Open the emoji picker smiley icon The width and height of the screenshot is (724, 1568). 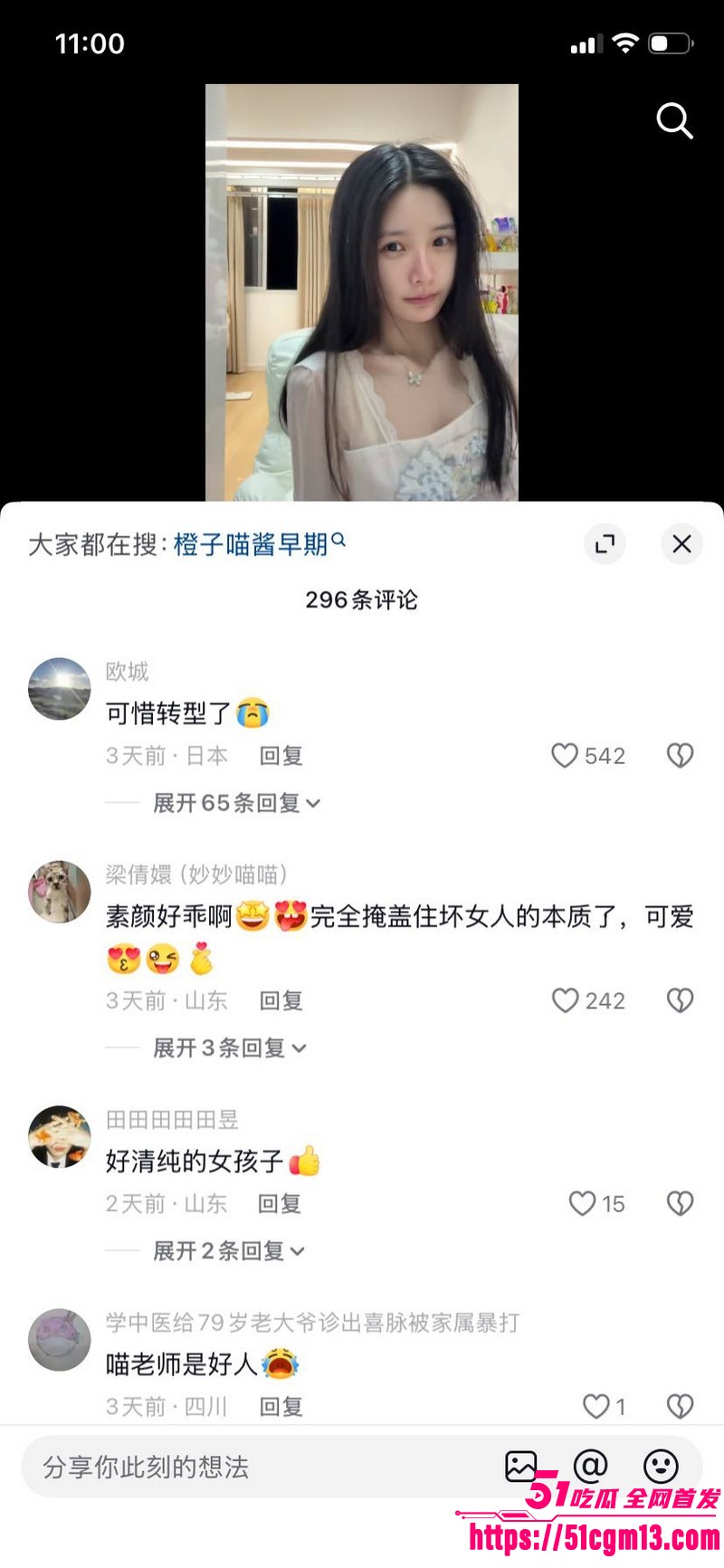pos(660,1467)
